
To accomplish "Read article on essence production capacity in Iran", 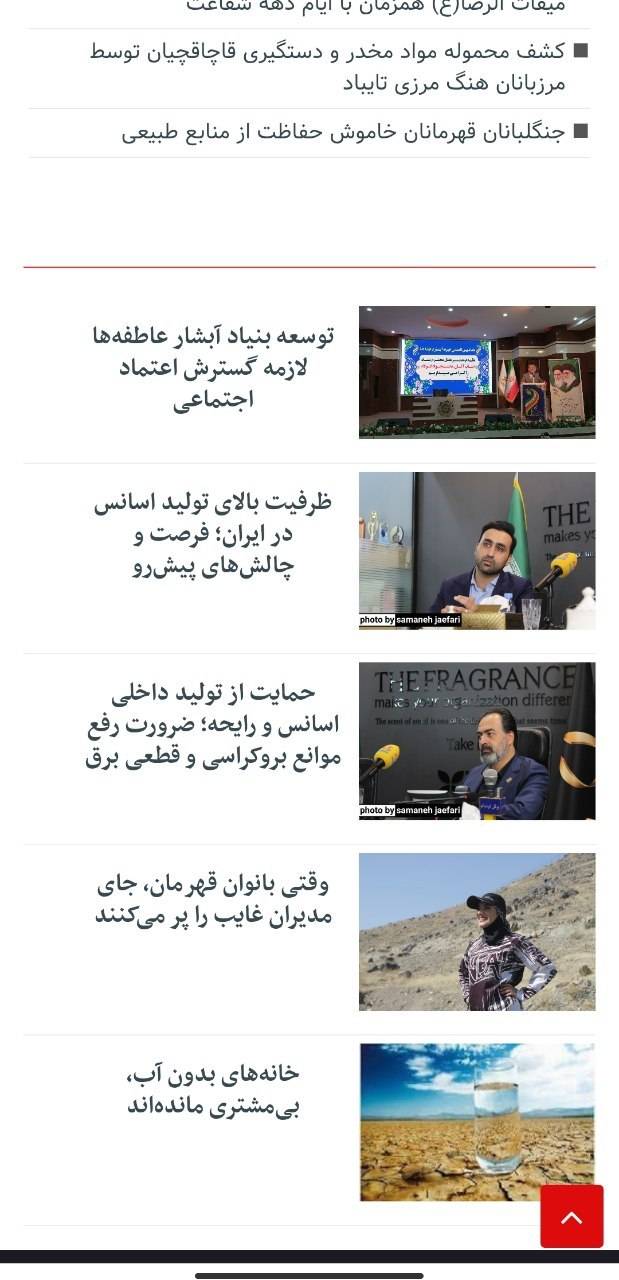I will [x=215, y=535].
